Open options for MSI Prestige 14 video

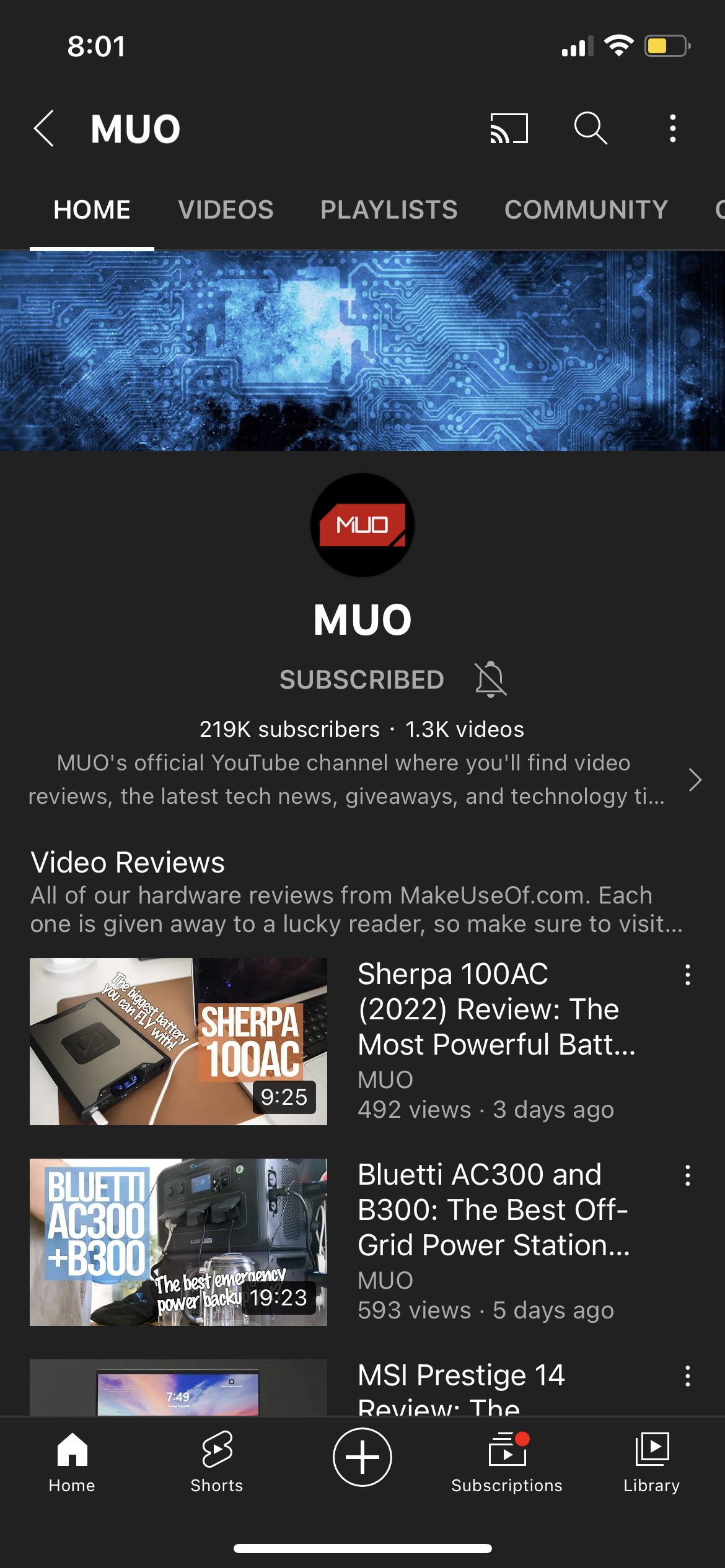pyautogui.click(x=687, y=1376)
